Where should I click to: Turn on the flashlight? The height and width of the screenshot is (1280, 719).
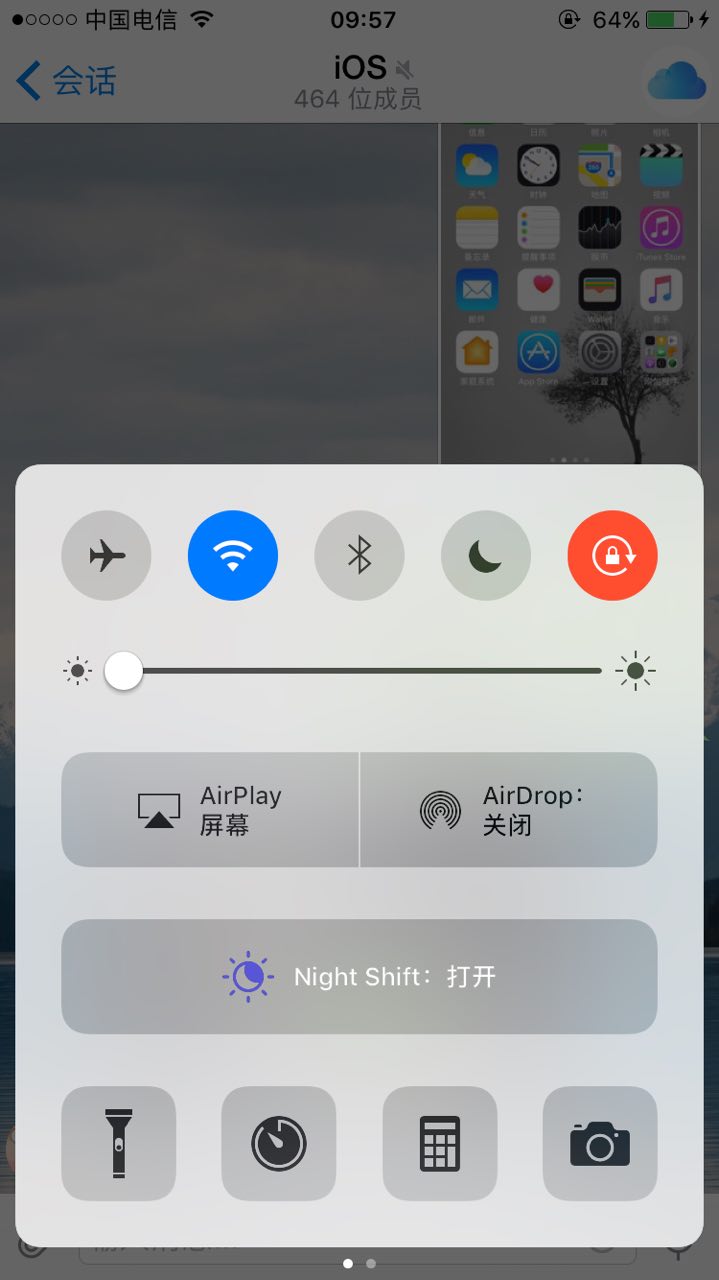(118, 1143)
